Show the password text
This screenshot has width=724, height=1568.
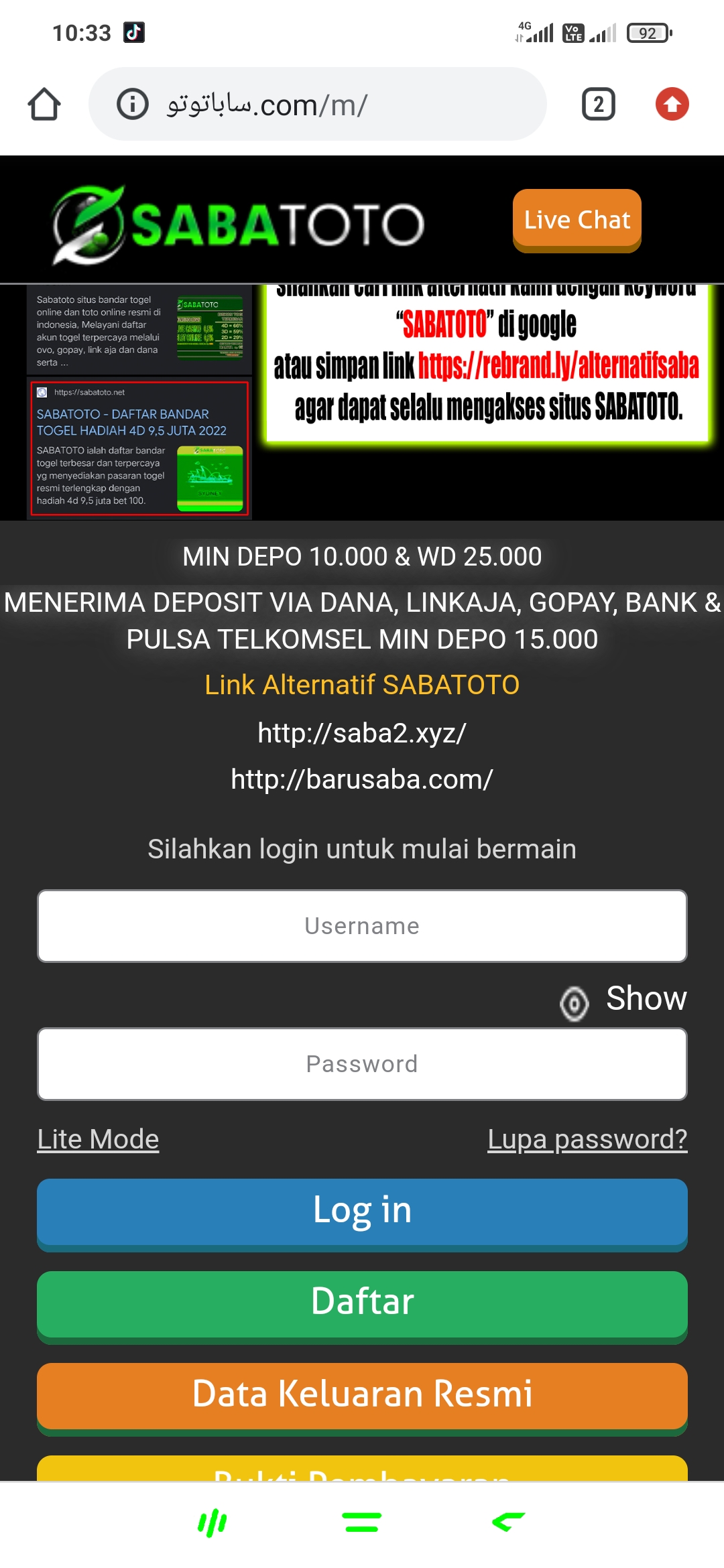coord(623,1001)
